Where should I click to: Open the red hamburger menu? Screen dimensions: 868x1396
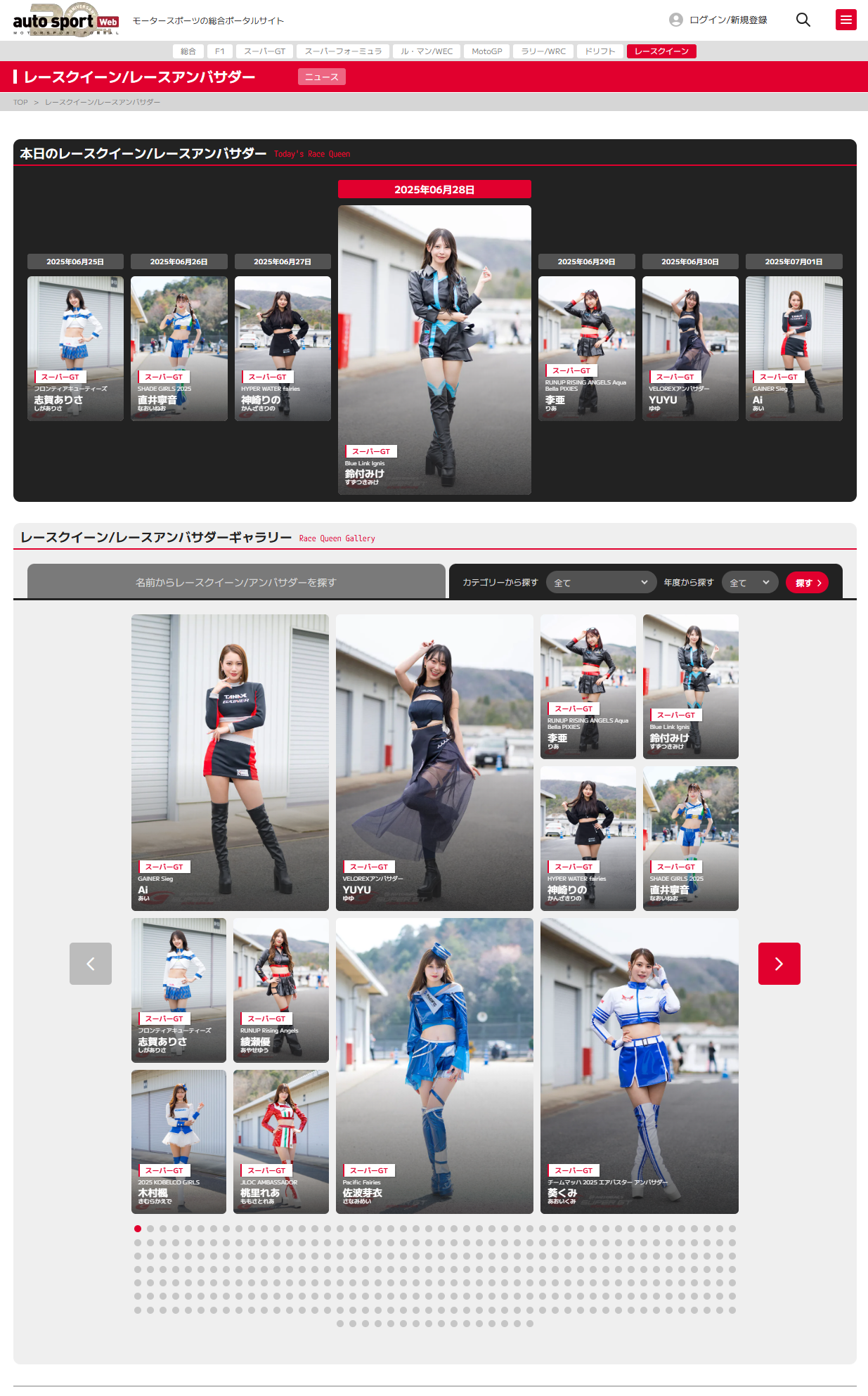pyautogui.click(x=846, y=20)
